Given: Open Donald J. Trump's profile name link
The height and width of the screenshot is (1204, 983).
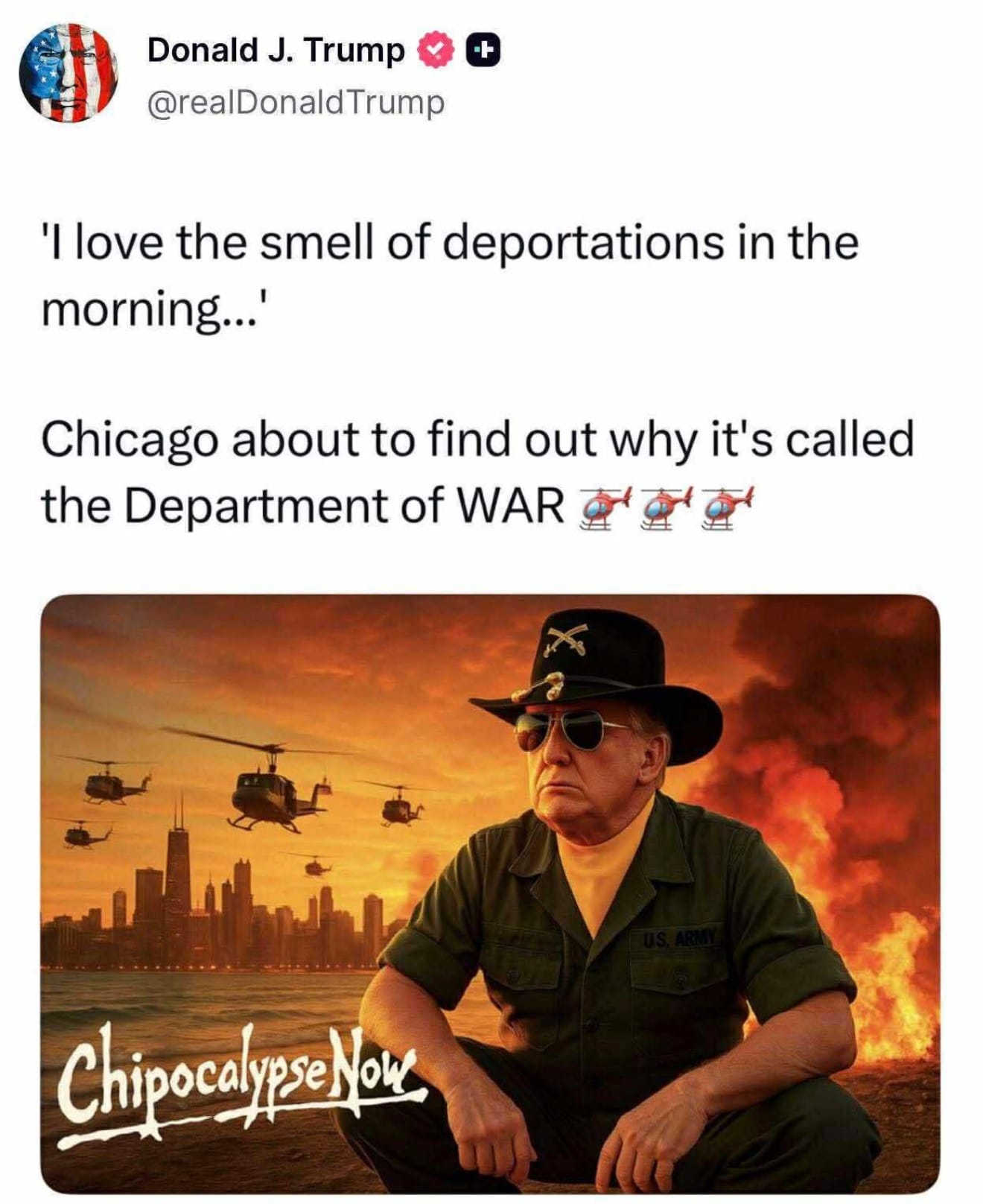Looking at the screenshot, I should (276, 51).
